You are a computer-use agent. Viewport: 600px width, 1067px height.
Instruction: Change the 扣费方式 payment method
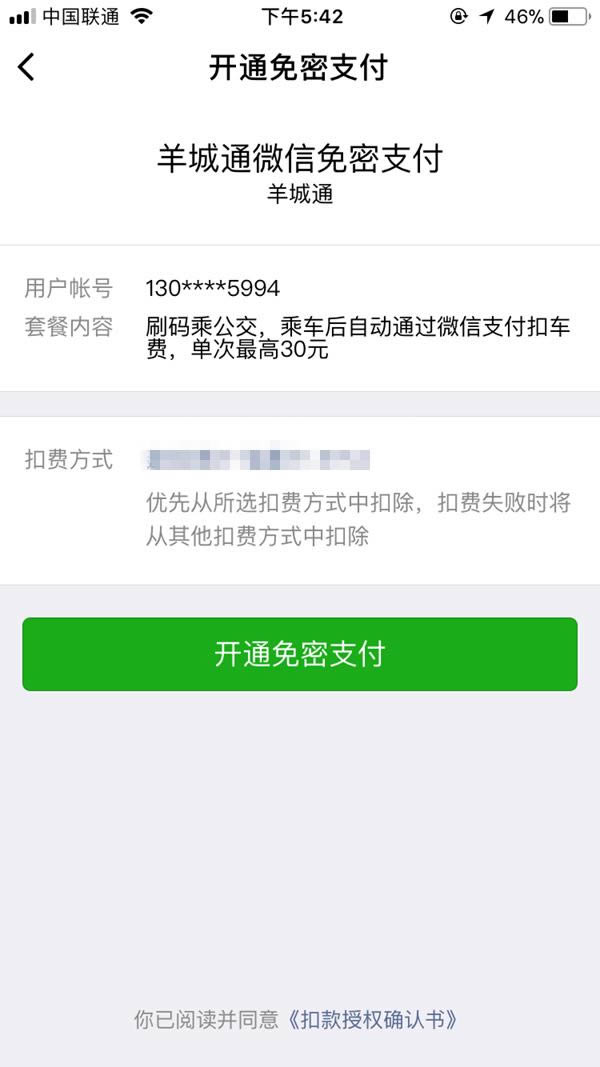coord(258,461)
